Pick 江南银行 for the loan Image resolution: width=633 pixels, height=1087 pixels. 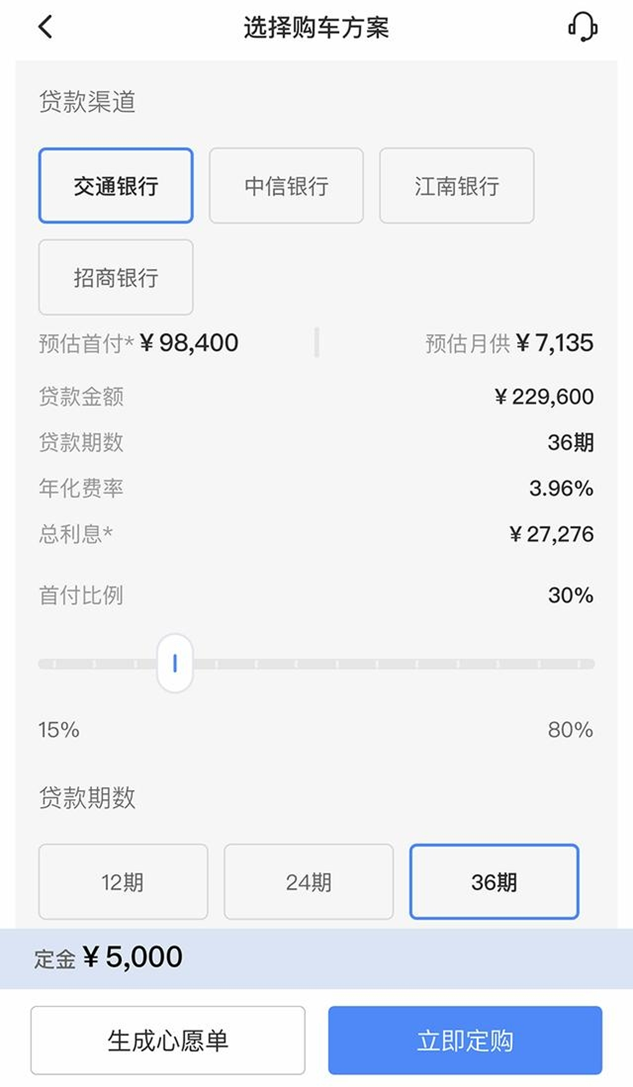(457, 186)
